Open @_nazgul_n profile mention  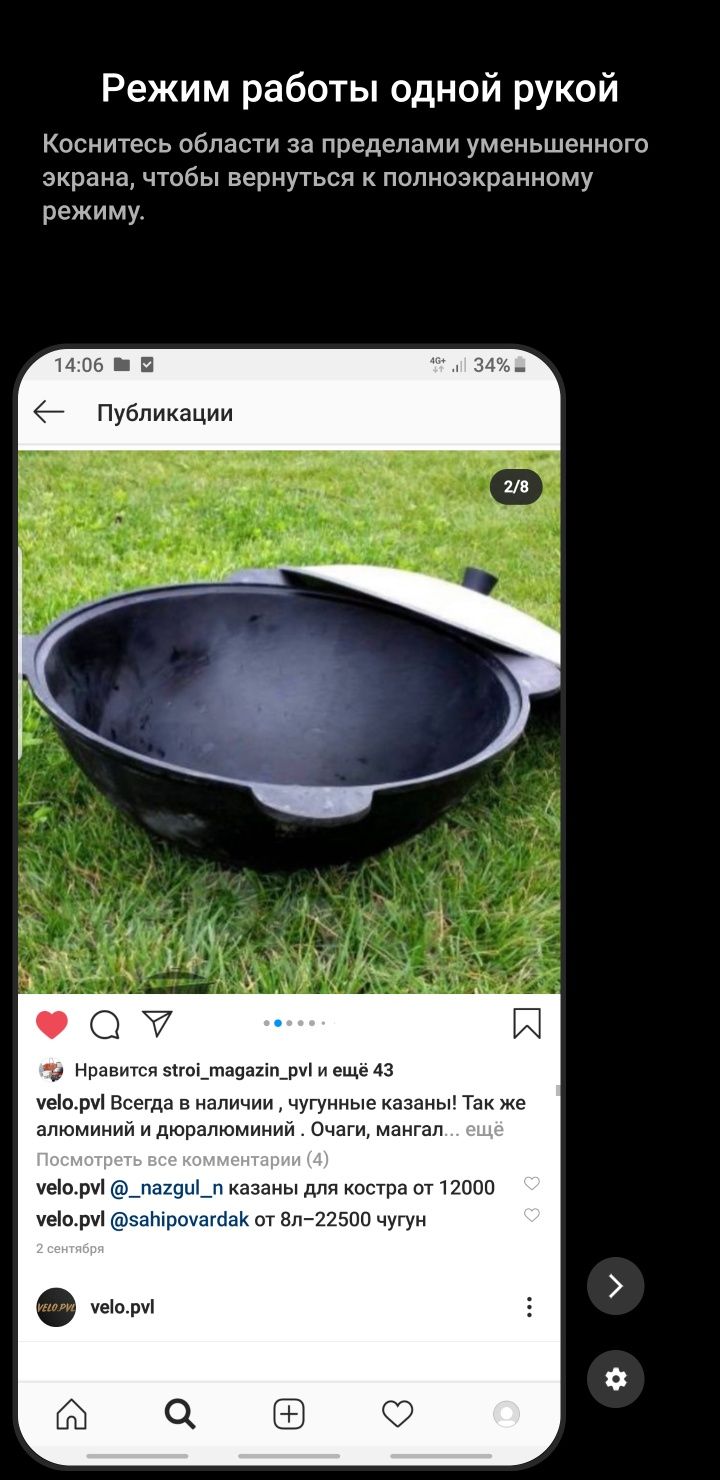point(167,1187)
